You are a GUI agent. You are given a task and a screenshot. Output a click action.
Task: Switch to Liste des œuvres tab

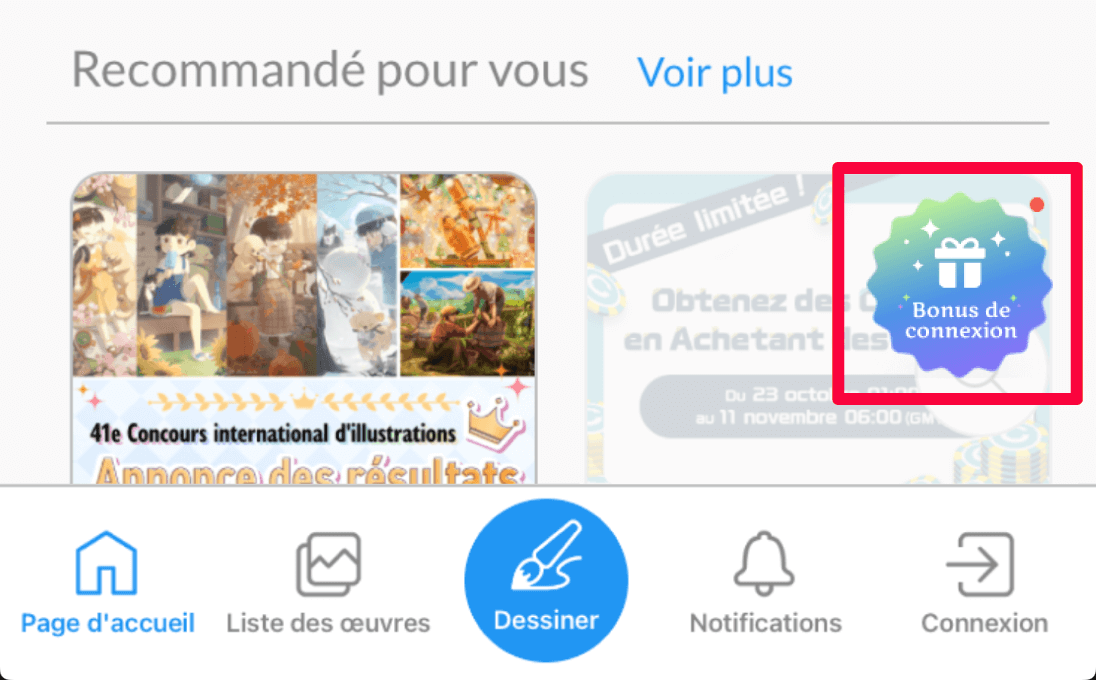click(x=328, y=584)
